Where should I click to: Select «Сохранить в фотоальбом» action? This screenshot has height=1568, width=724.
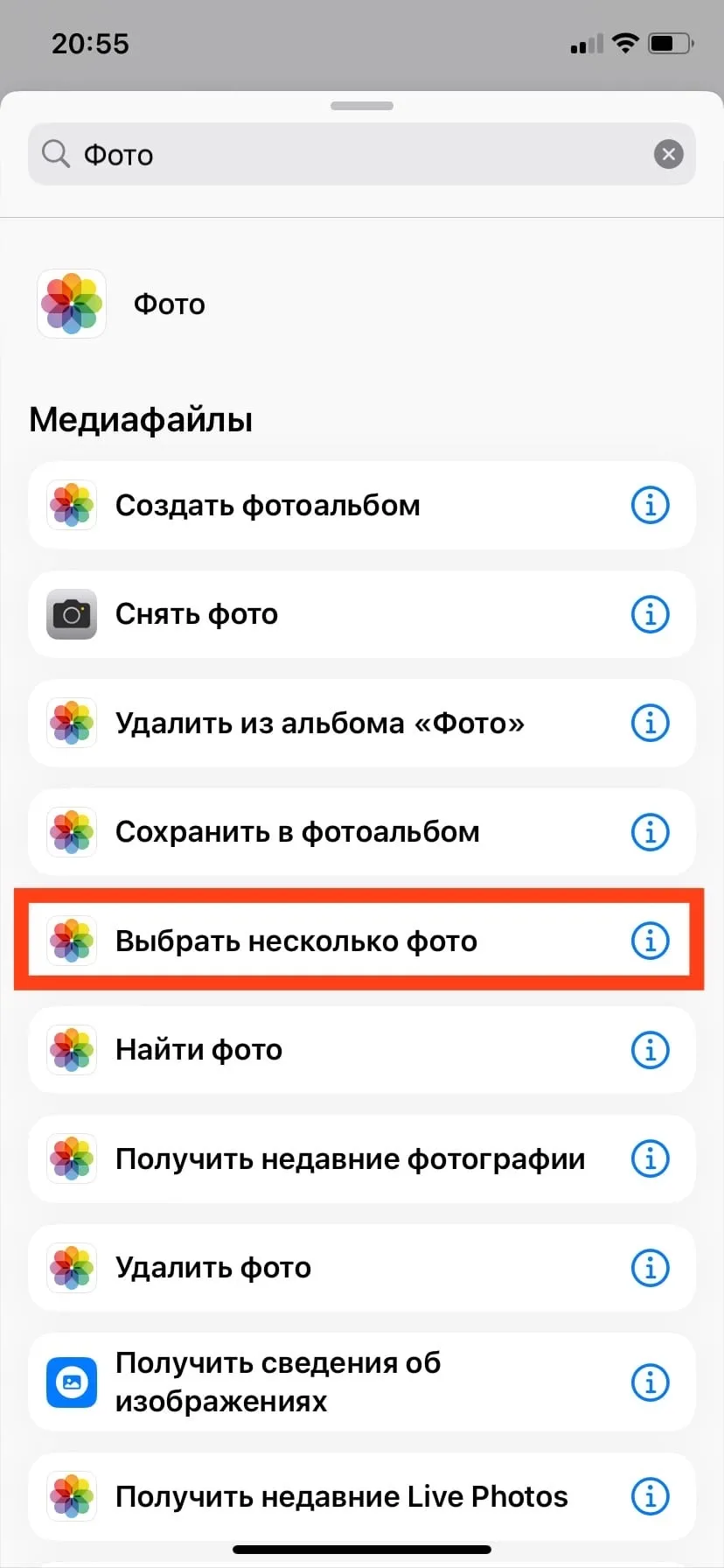(x=362, y=831)
